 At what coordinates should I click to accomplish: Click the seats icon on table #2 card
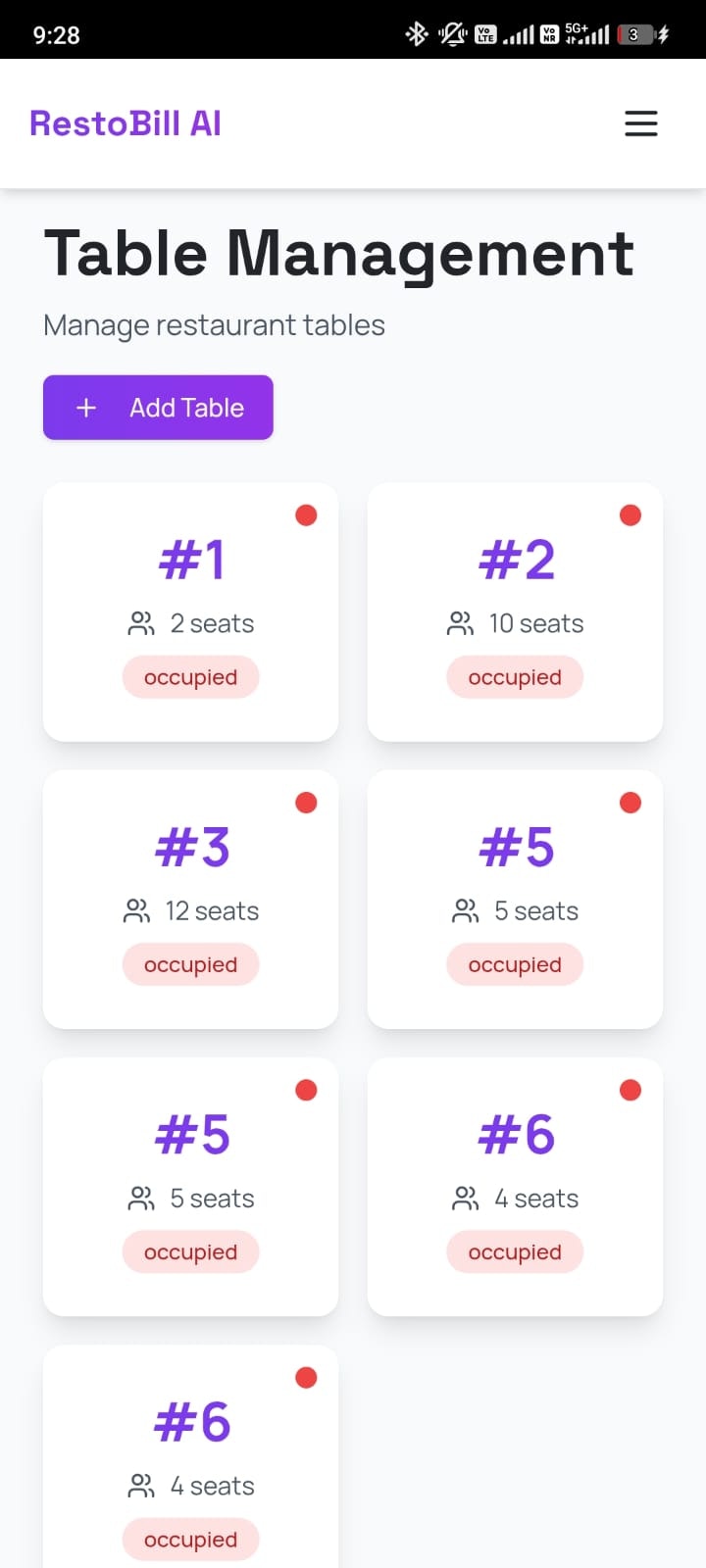461,622
